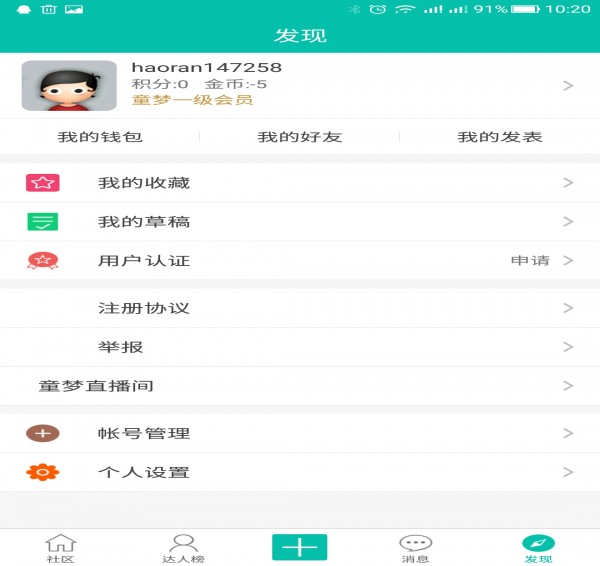Image resolution: width=600 pixels, height=566 pixels.
Task: View the 注册协议 agreement
Action: click(x=300, y=308)
